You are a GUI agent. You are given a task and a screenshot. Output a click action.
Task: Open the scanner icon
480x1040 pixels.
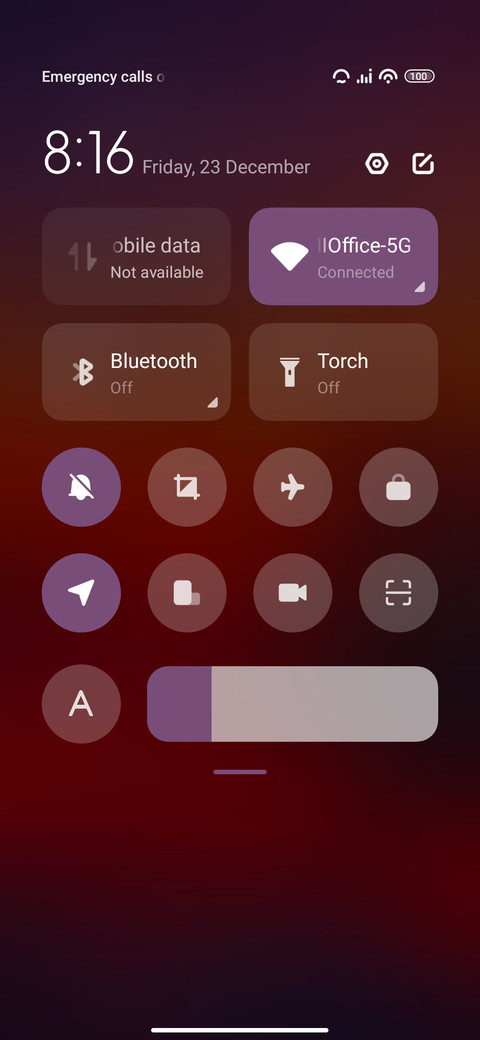[398, 593]
